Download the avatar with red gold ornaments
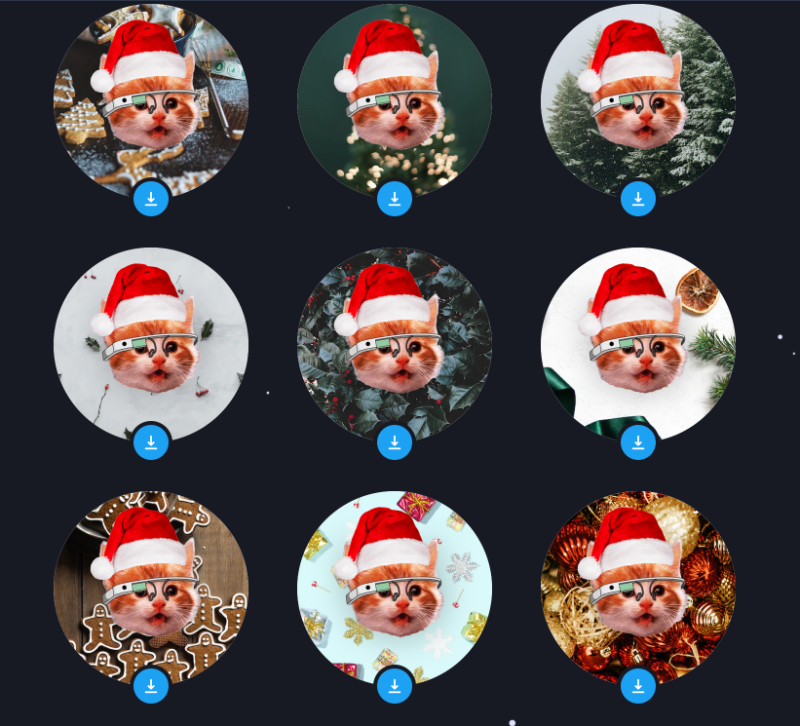The image size is (800, 726). point(638,686)
